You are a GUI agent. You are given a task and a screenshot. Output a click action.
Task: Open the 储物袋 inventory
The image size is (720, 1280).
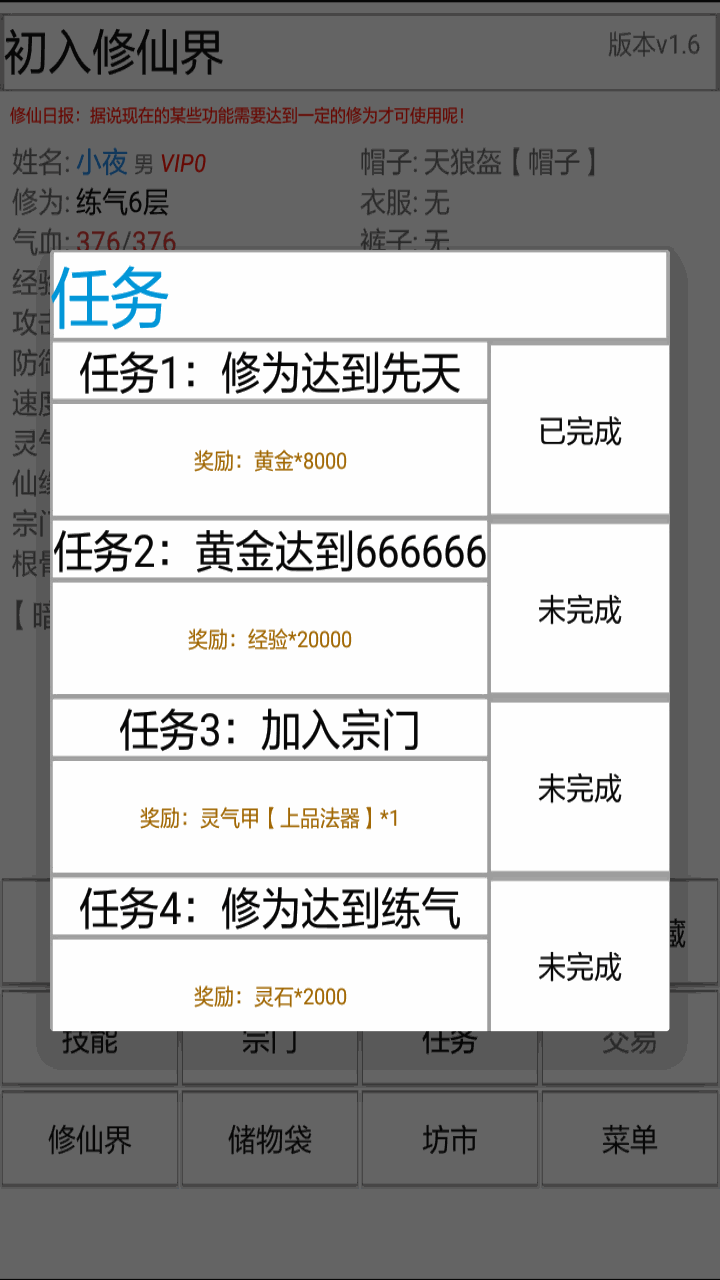(270, 1139)
